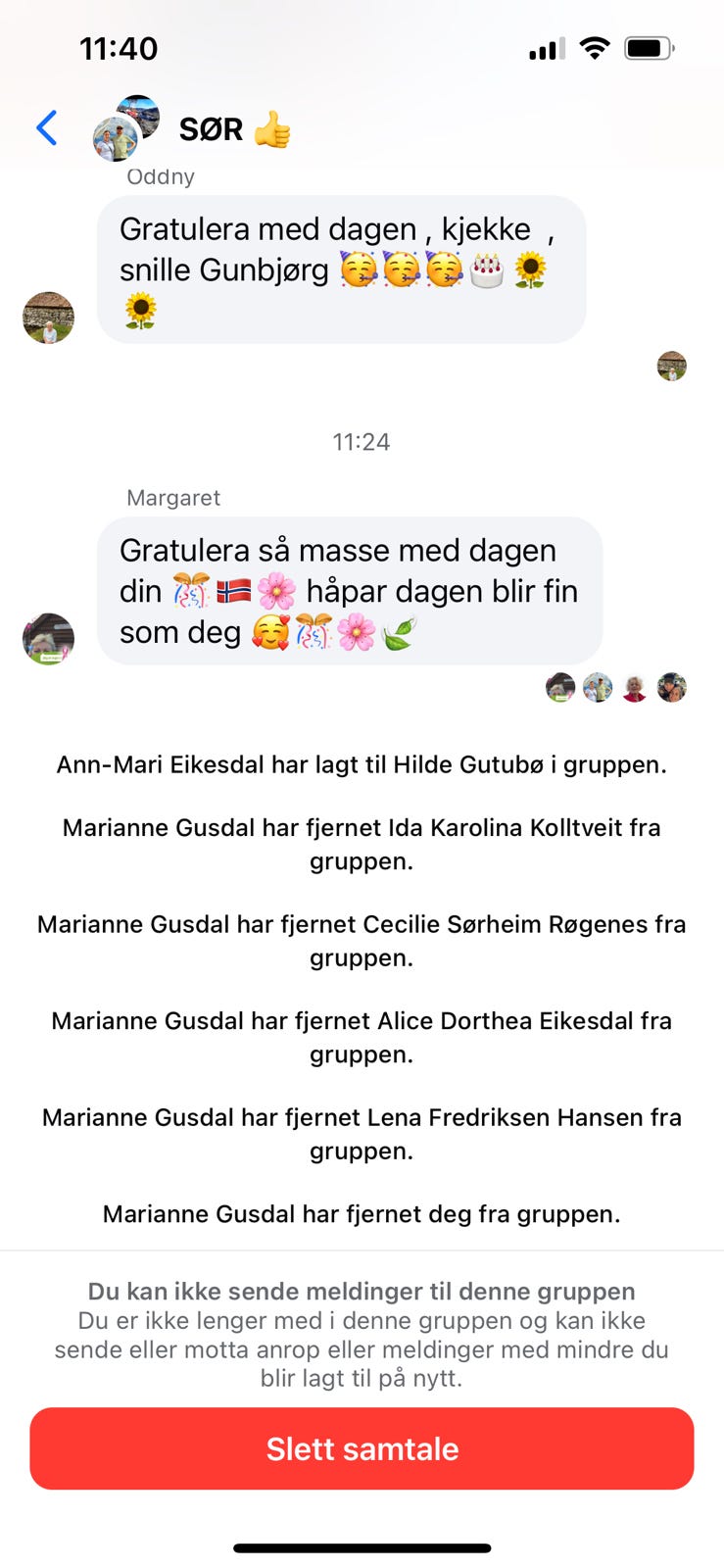
Task: Select Oddny's profile avatar beside her message
Action: click(x=48, y=317)
